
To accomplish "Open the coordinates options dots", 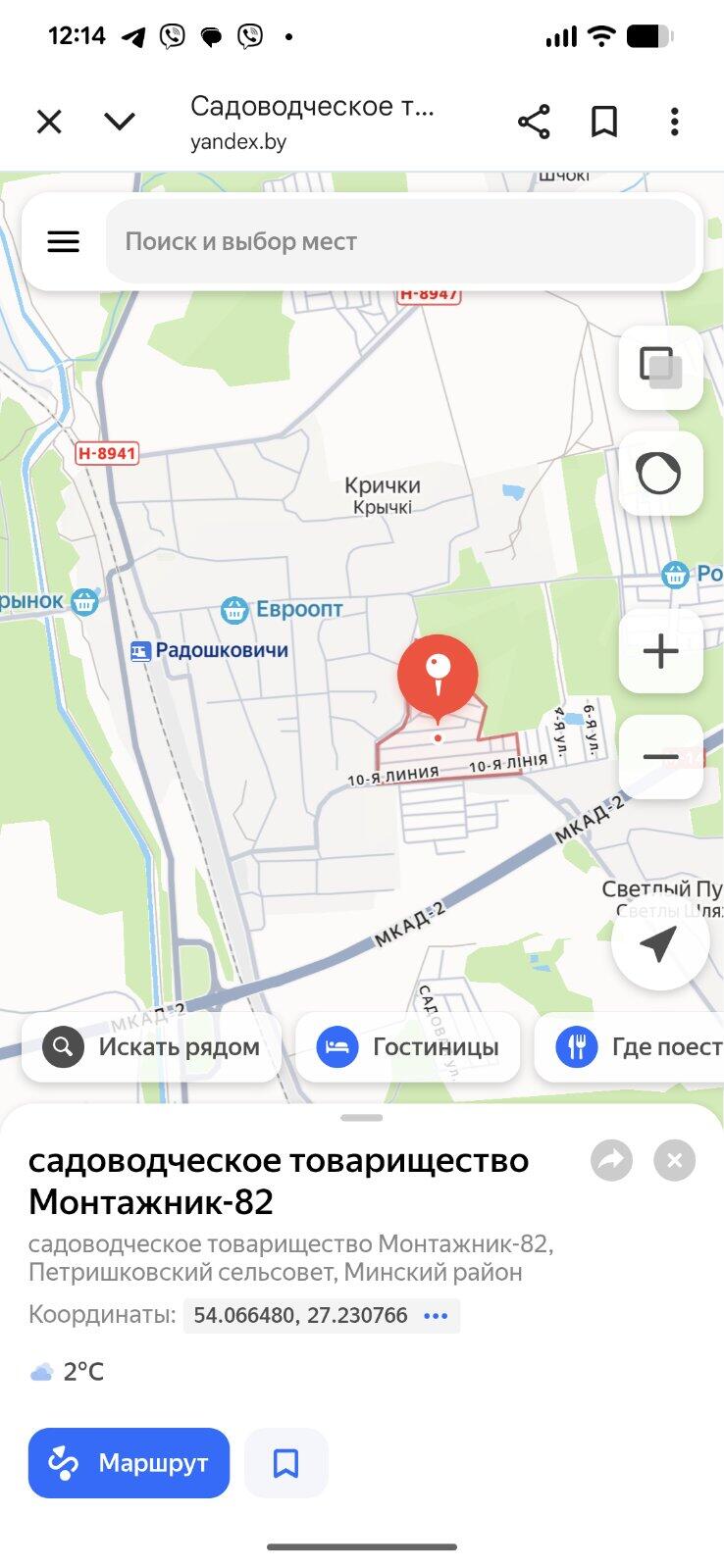I will point(436,1316).
